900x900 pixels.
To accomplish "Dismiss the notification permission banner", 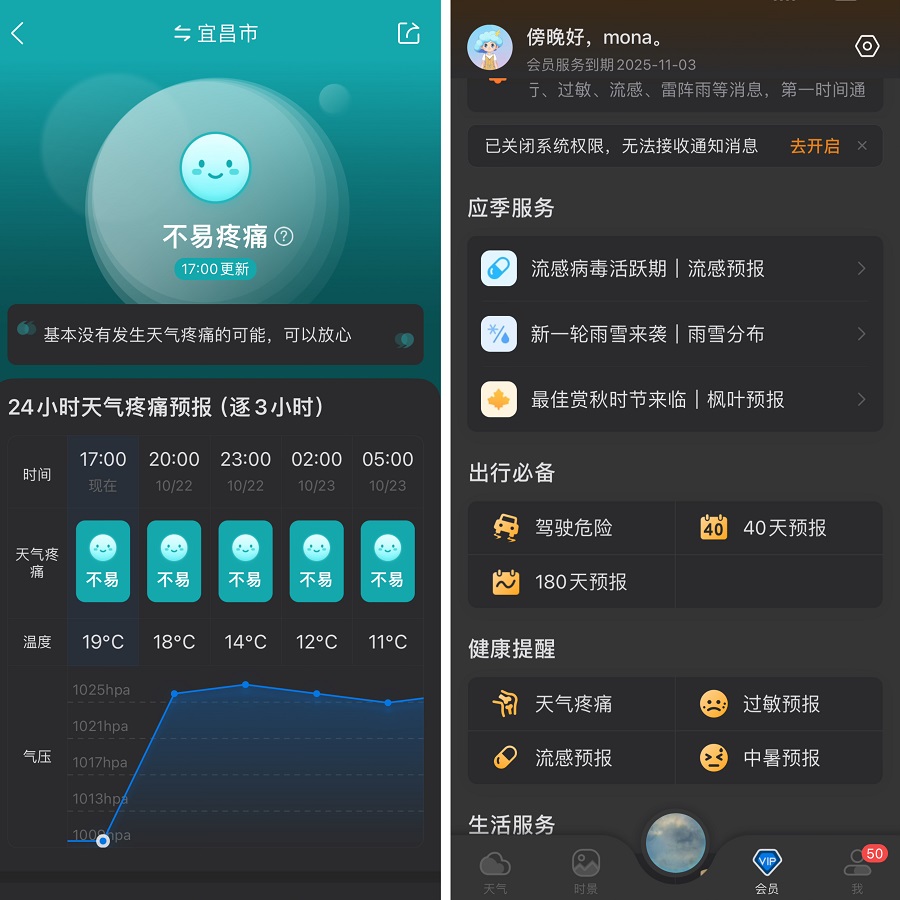I will pyautogui.click(x=861, y=146).
